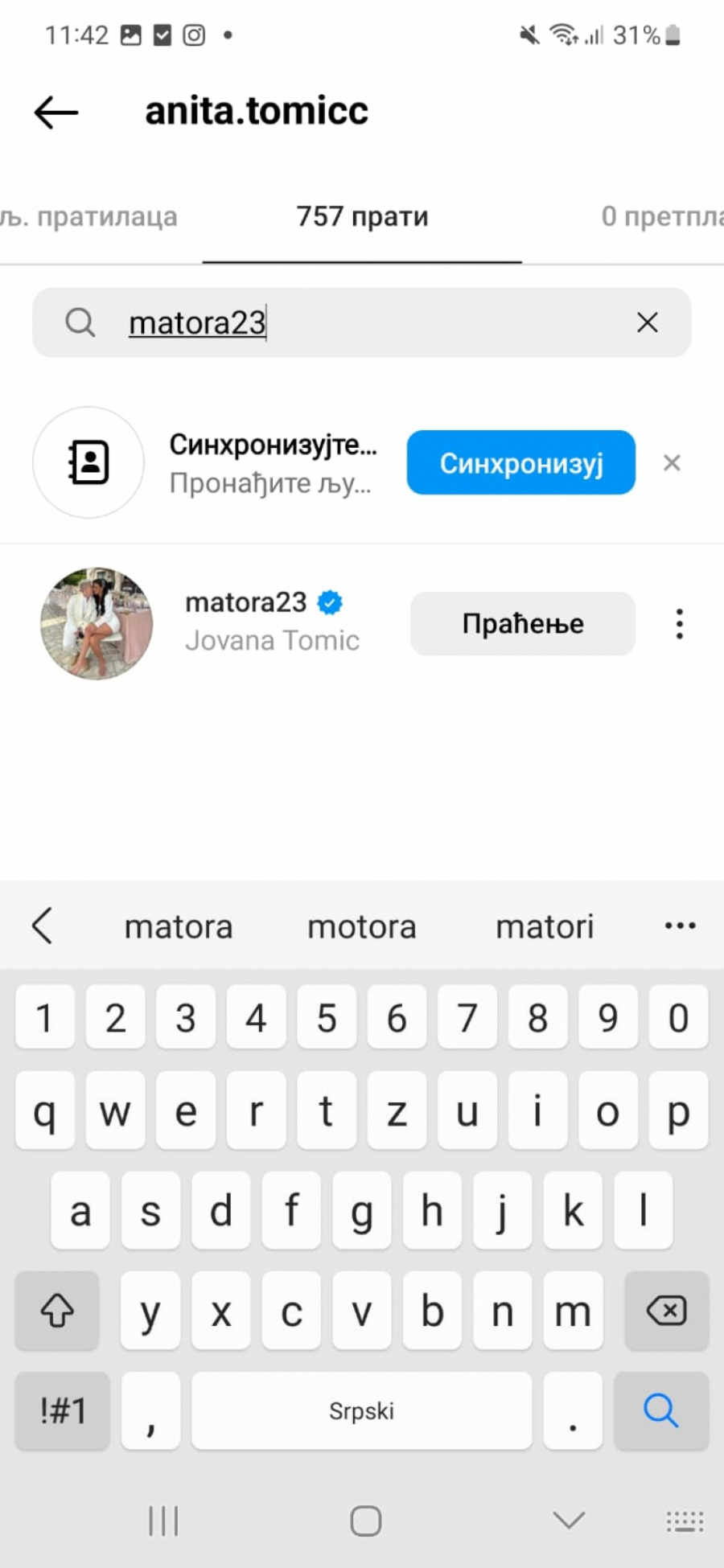Tap the blue Синхронизуј button
724x1568 pixels.
[x=520, y=463]
